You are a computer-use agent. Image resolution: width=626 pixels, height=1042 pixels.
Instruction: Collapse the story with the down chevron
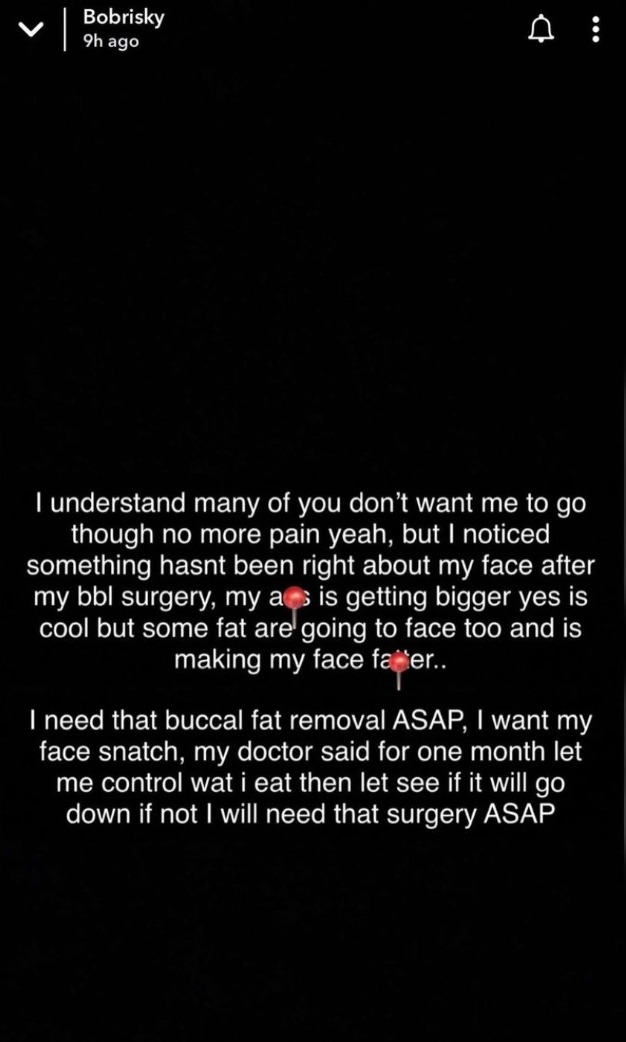[x=31, y=32]
